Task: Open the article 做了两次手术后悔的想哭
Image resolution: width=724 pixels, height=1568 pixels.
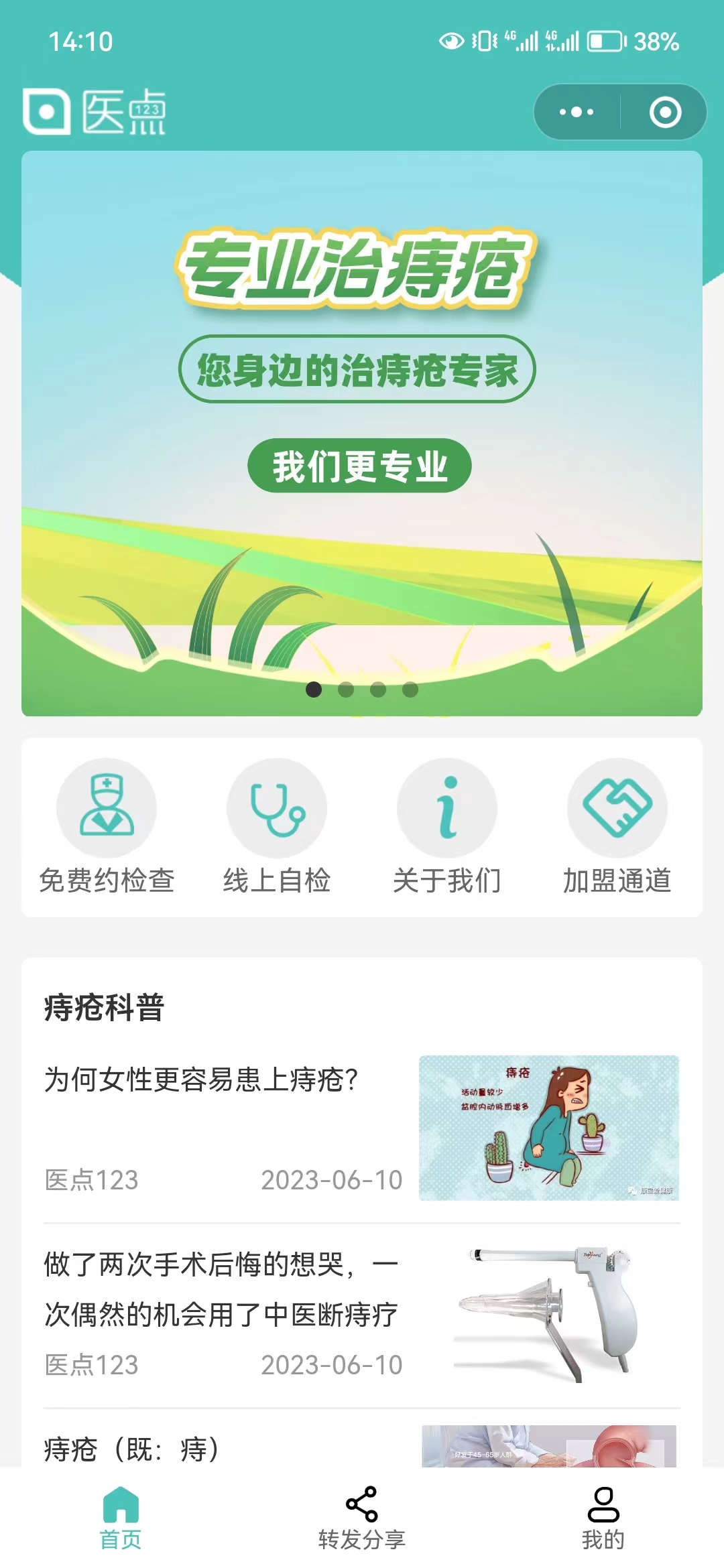Action: [221, 1289]
